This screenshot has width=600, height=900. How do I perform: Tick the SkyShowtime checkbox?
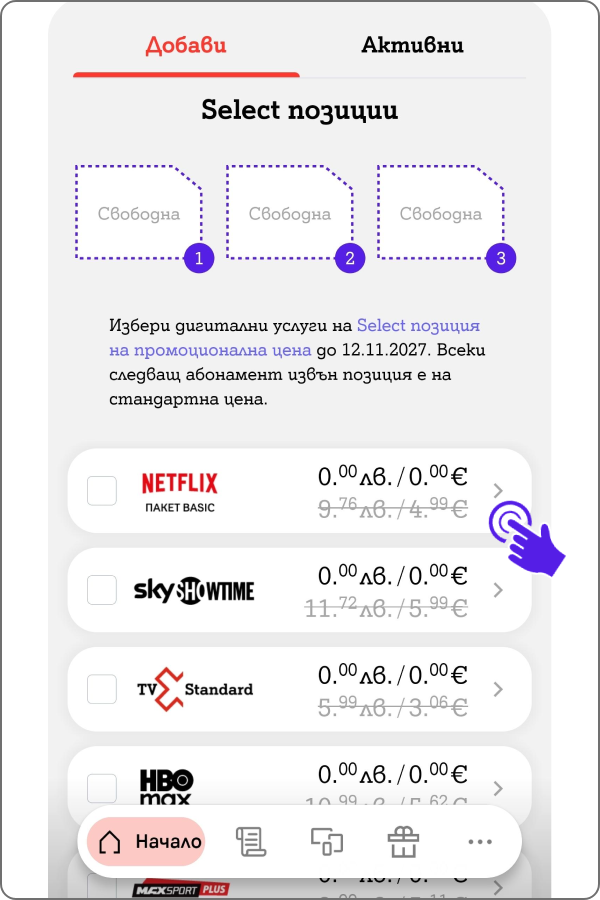[x=102, y=590]
